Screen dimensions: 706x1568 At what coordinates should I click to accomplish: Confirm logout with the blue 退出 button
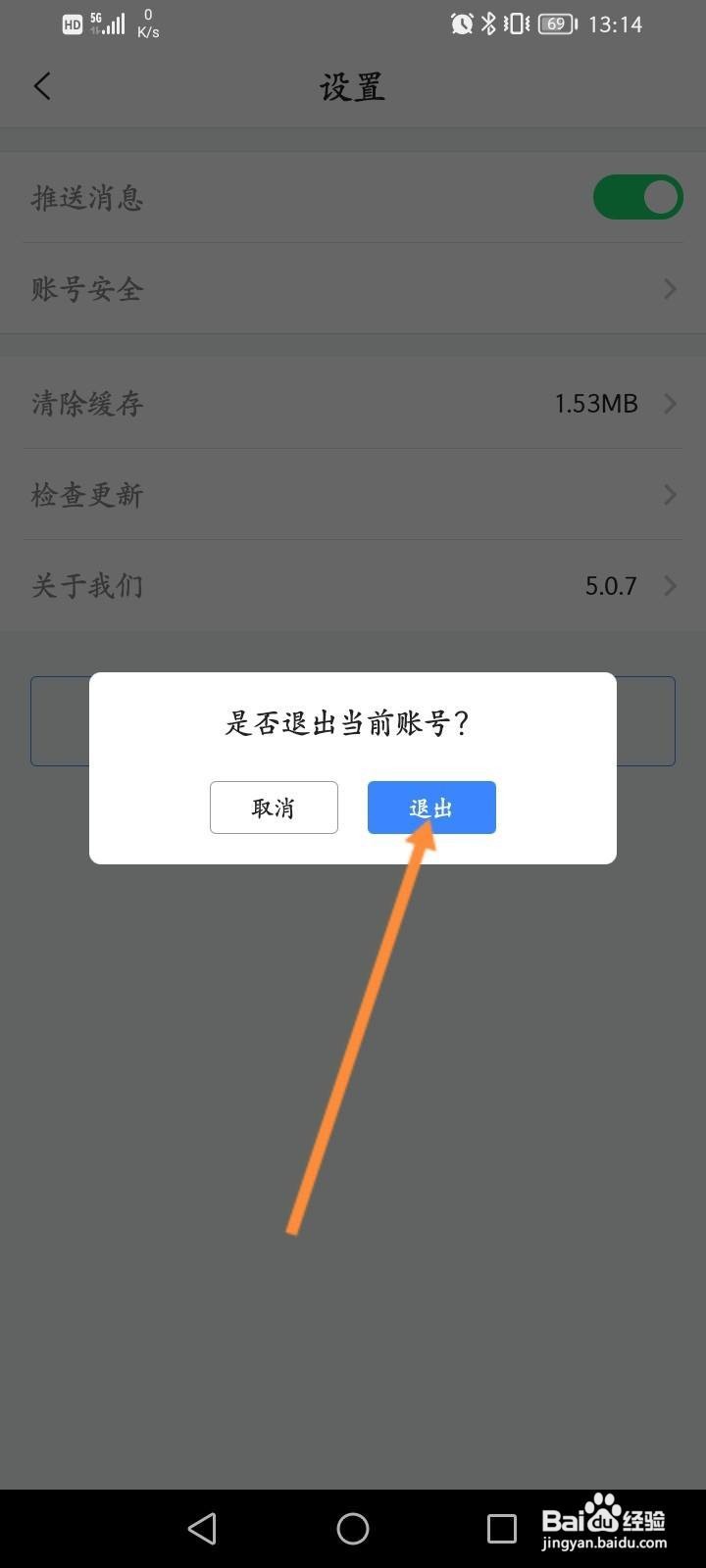tap(431, 807)
